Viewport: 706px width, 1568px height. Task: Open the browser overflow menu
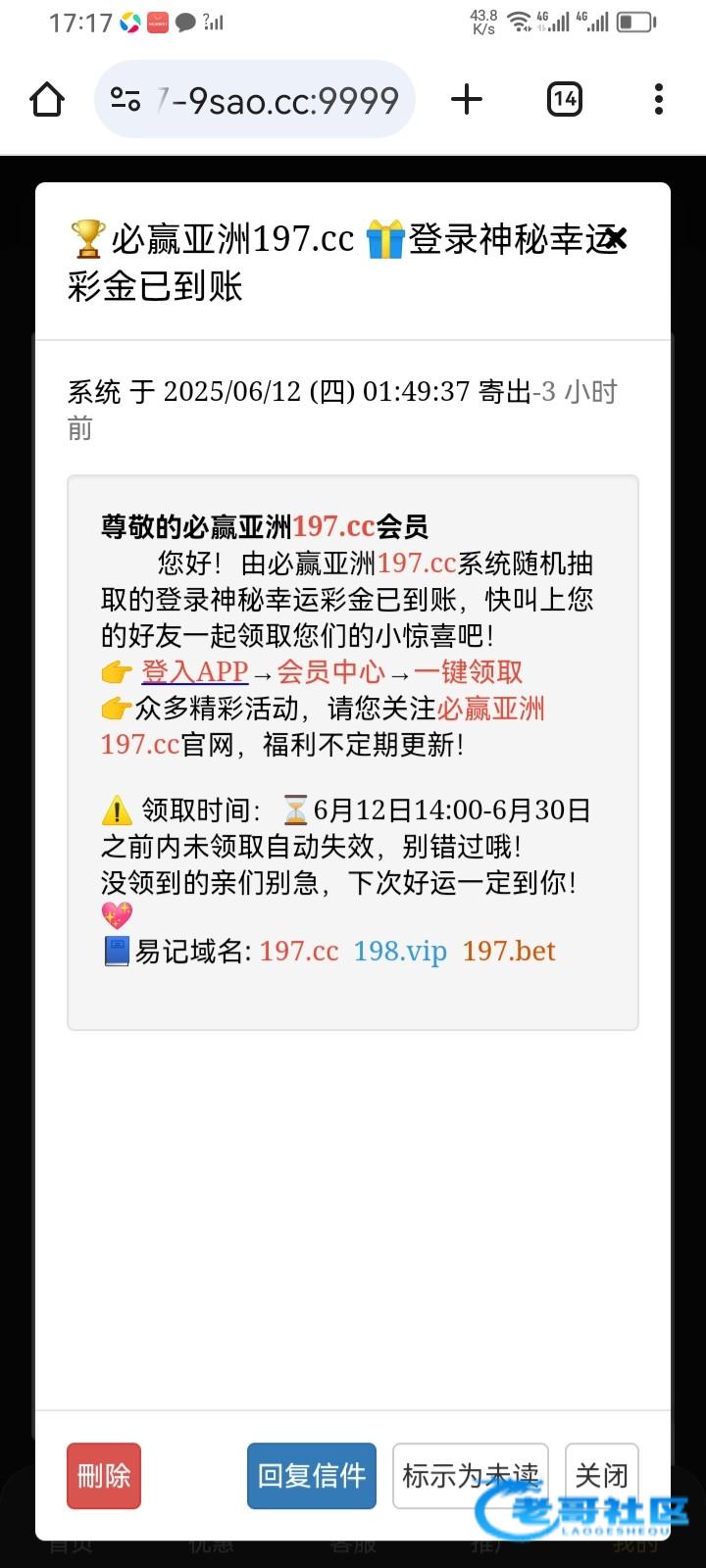tap(658, 99)
